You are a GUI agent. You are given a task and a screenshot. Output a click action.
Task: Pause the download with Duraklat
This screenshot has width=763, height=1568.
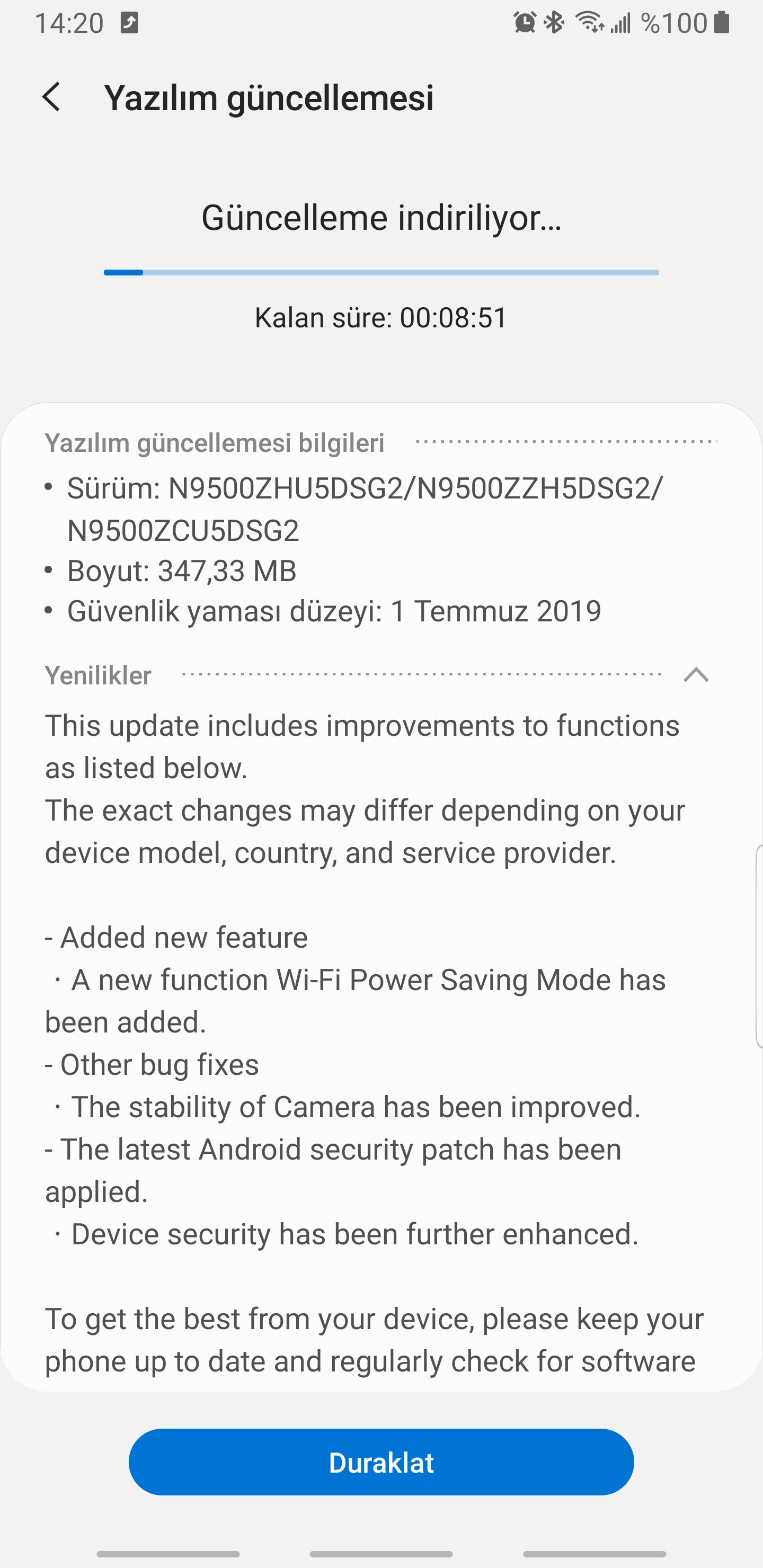coord(381,1462)
